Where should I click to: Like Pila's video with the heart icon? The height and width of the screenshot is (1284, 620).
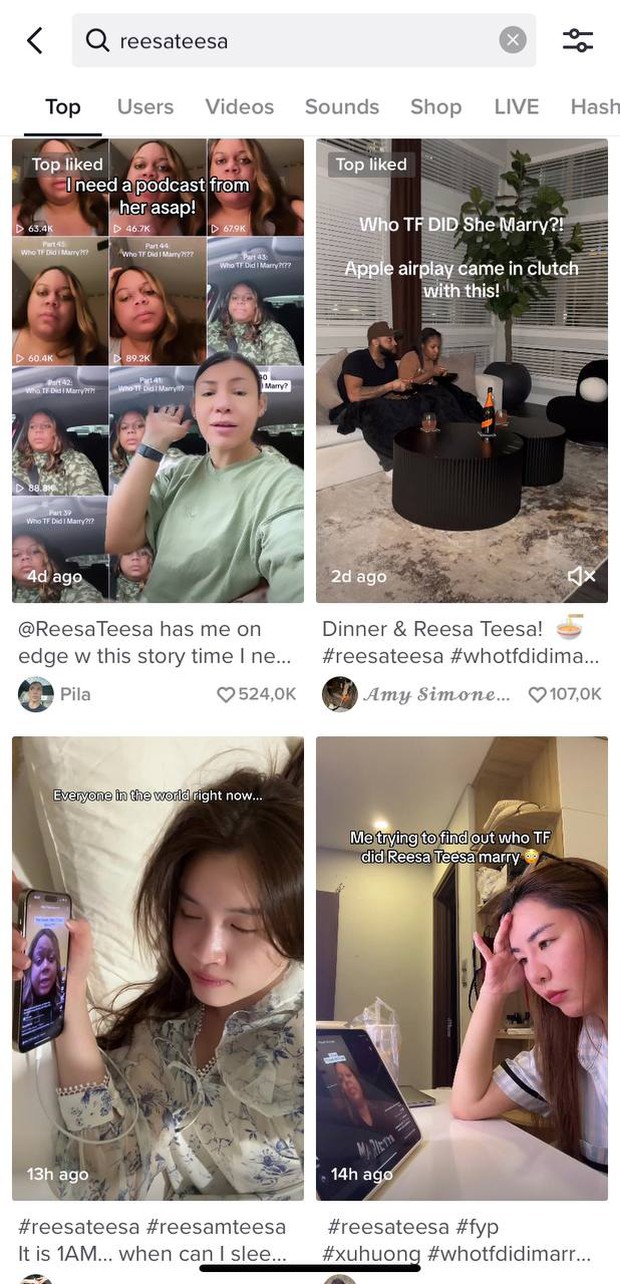(x=226, y=694)
